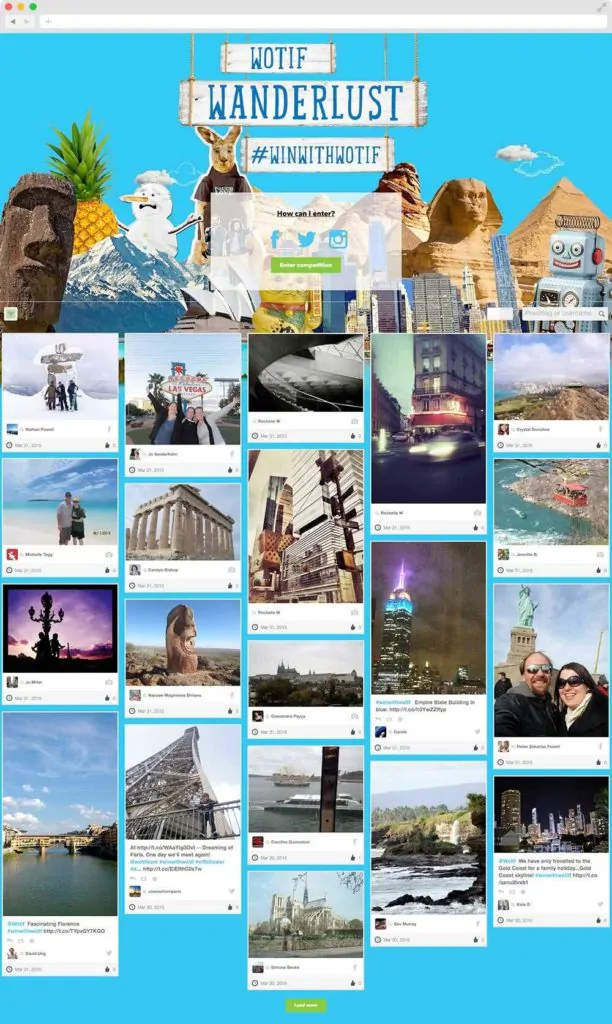Image resolution: width=612 pixels, height=1024 pixels.
Task: Open the 'How can I enter?' link
Action: 306,214
